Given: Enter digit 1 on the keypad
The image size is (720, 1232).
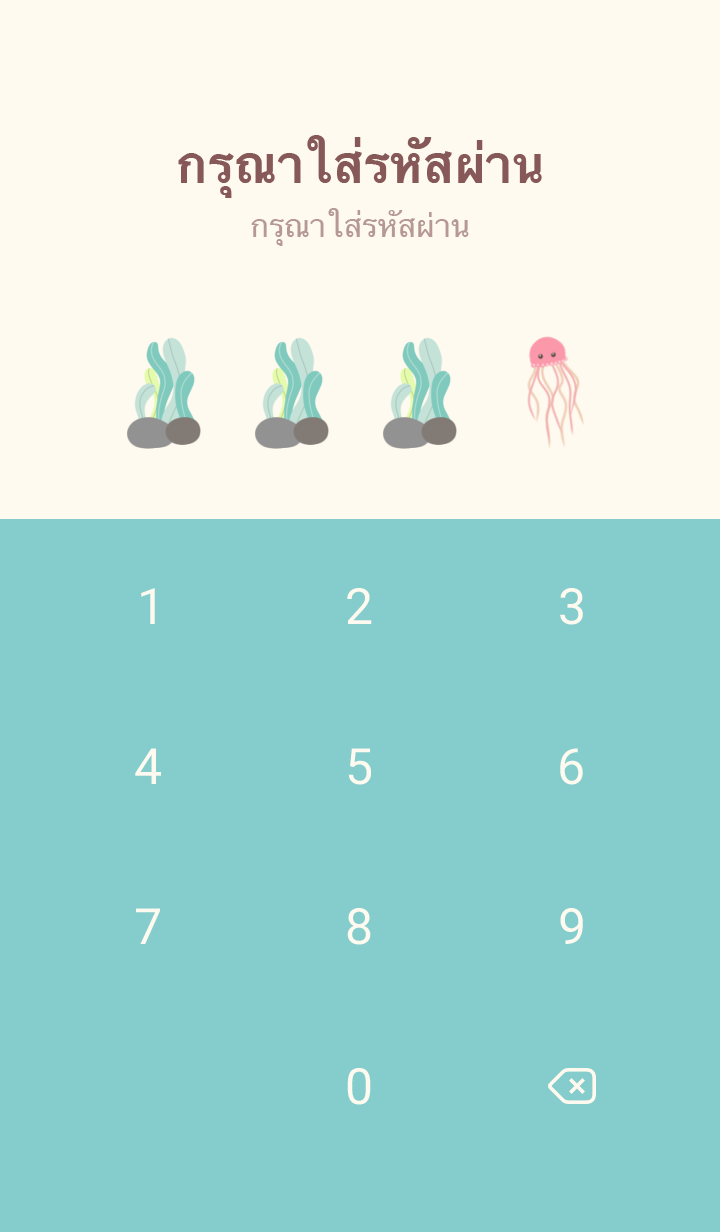Looking at the screenshot, I should tap(149, 607).
